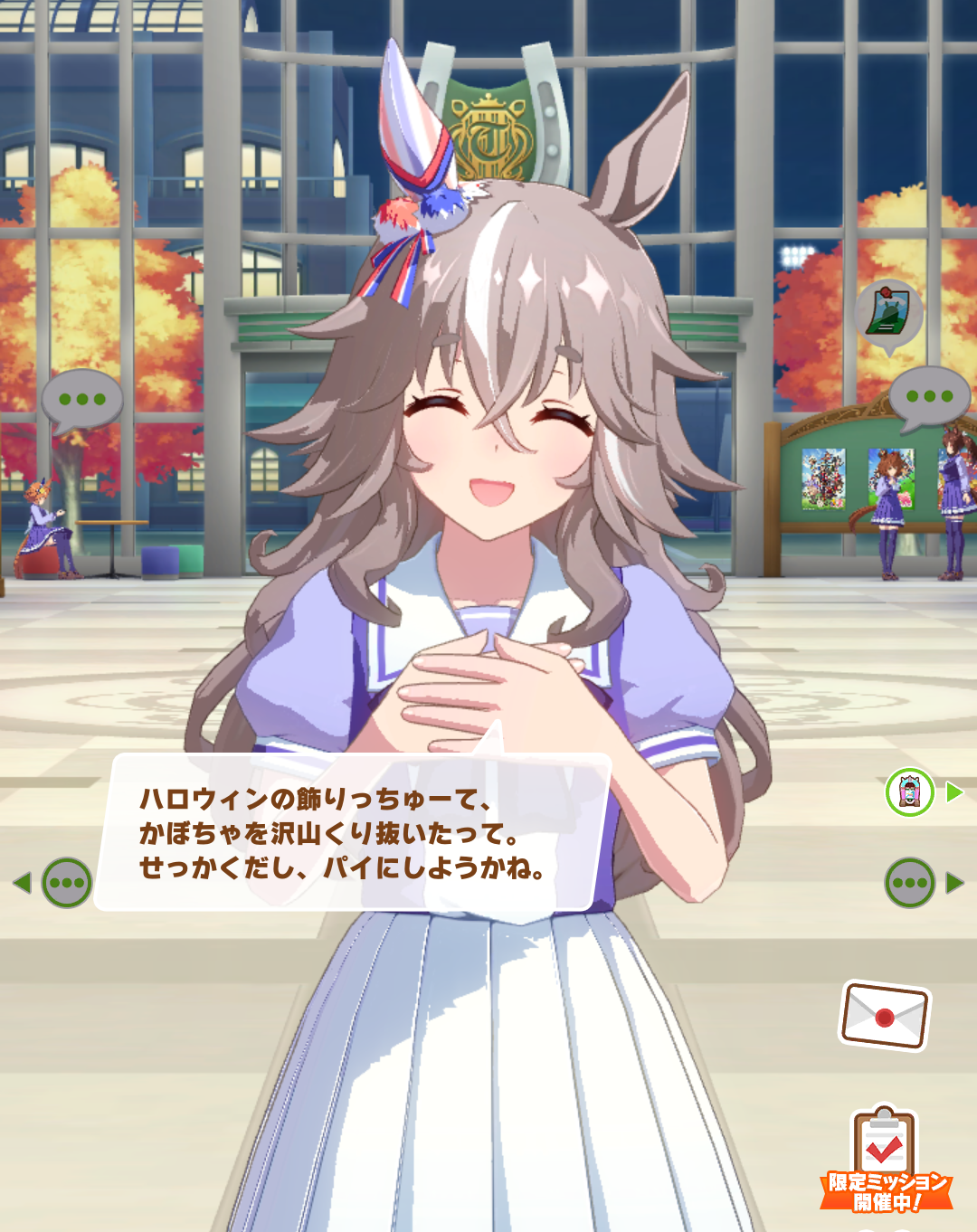The height and width of the screenshot is (1232, 977).
Task: Tap the speech bubble above the girls at the notice board
Action: click(929, 397)
